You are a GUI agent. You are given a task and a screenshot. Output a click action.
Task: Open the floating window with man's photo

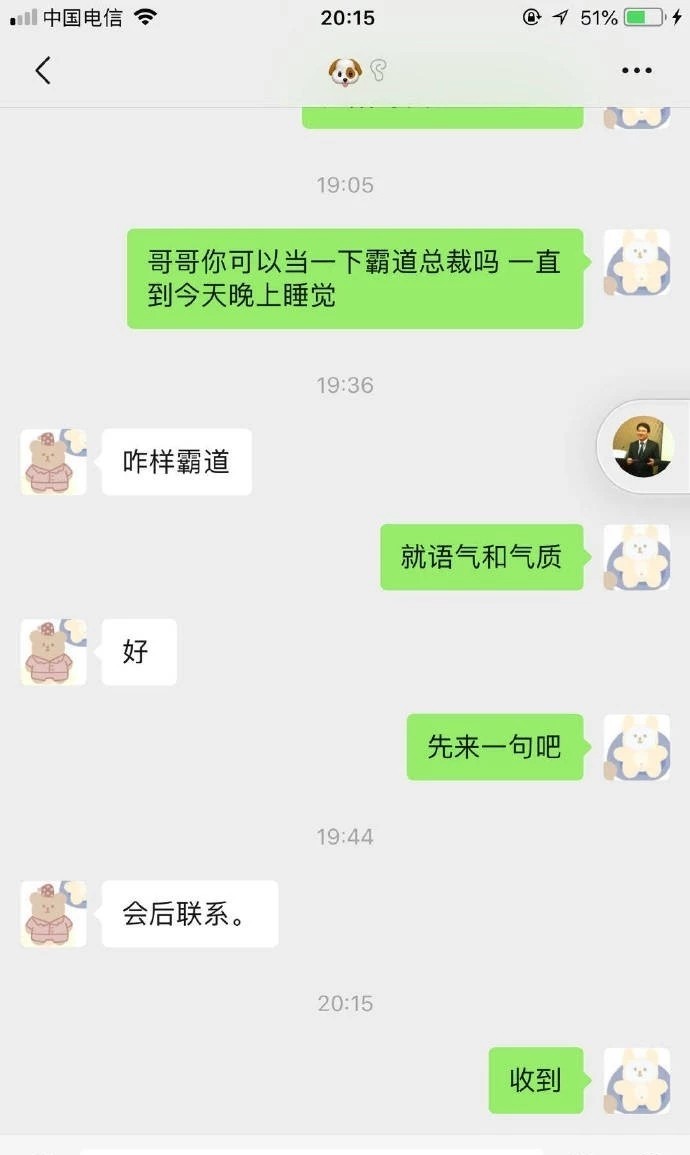click(x=643, y=447)
